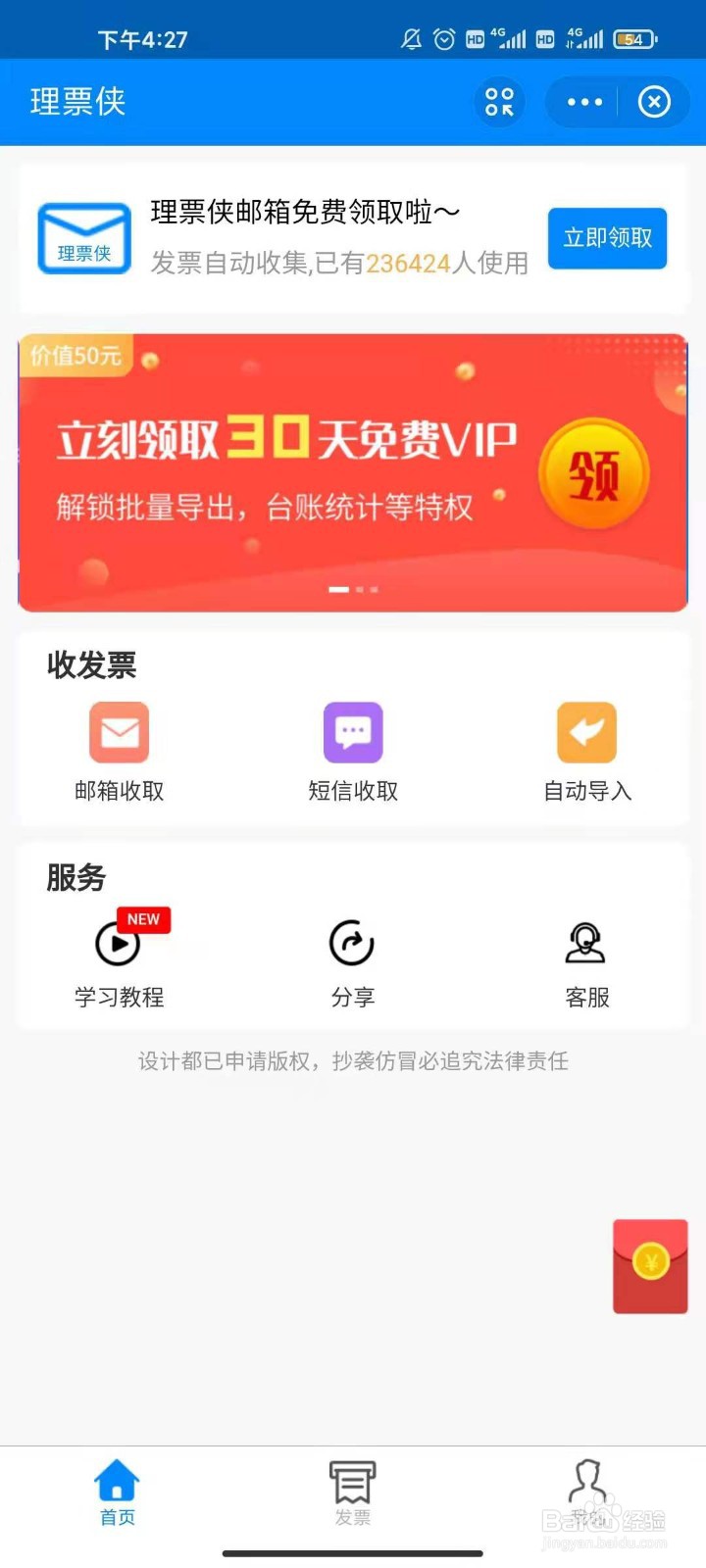
Task: Open the 学习教程 tutorial with NEW badge
Action: [x=118, y=944]
